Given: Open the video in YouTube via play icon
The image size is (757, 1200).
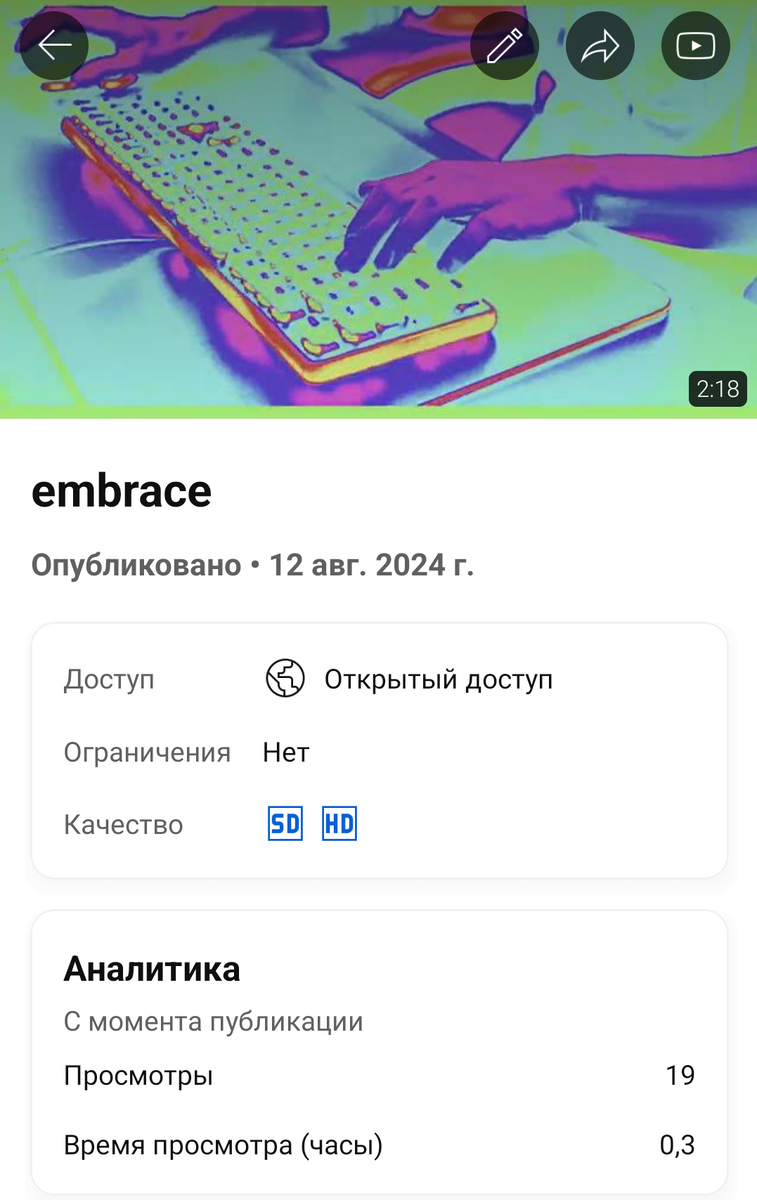Looking at the screenshot, I should pos(695,45).
